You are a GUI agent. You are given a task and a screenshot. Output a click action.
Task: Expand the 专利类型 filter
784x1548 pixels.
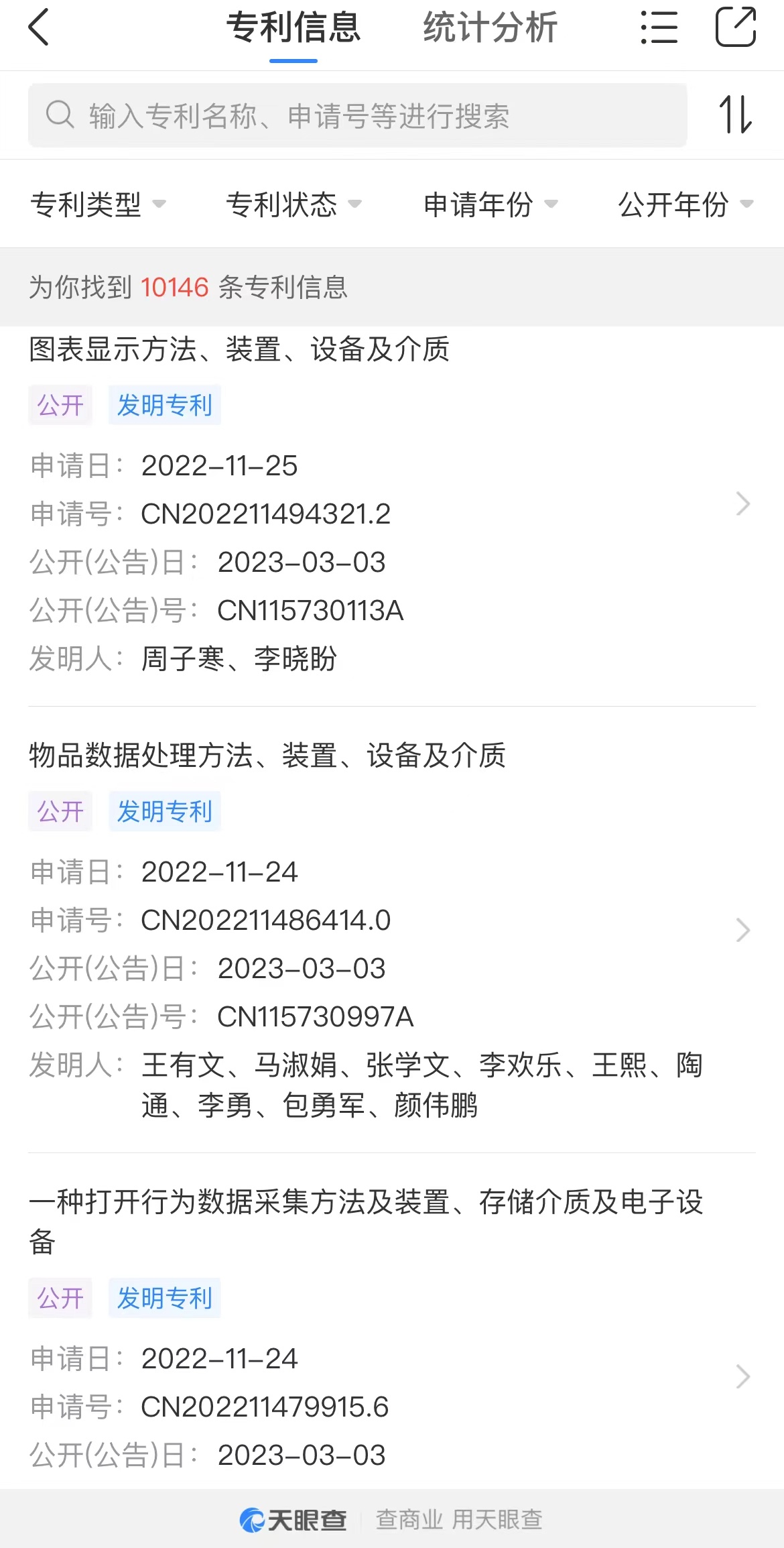pos(98,204)
